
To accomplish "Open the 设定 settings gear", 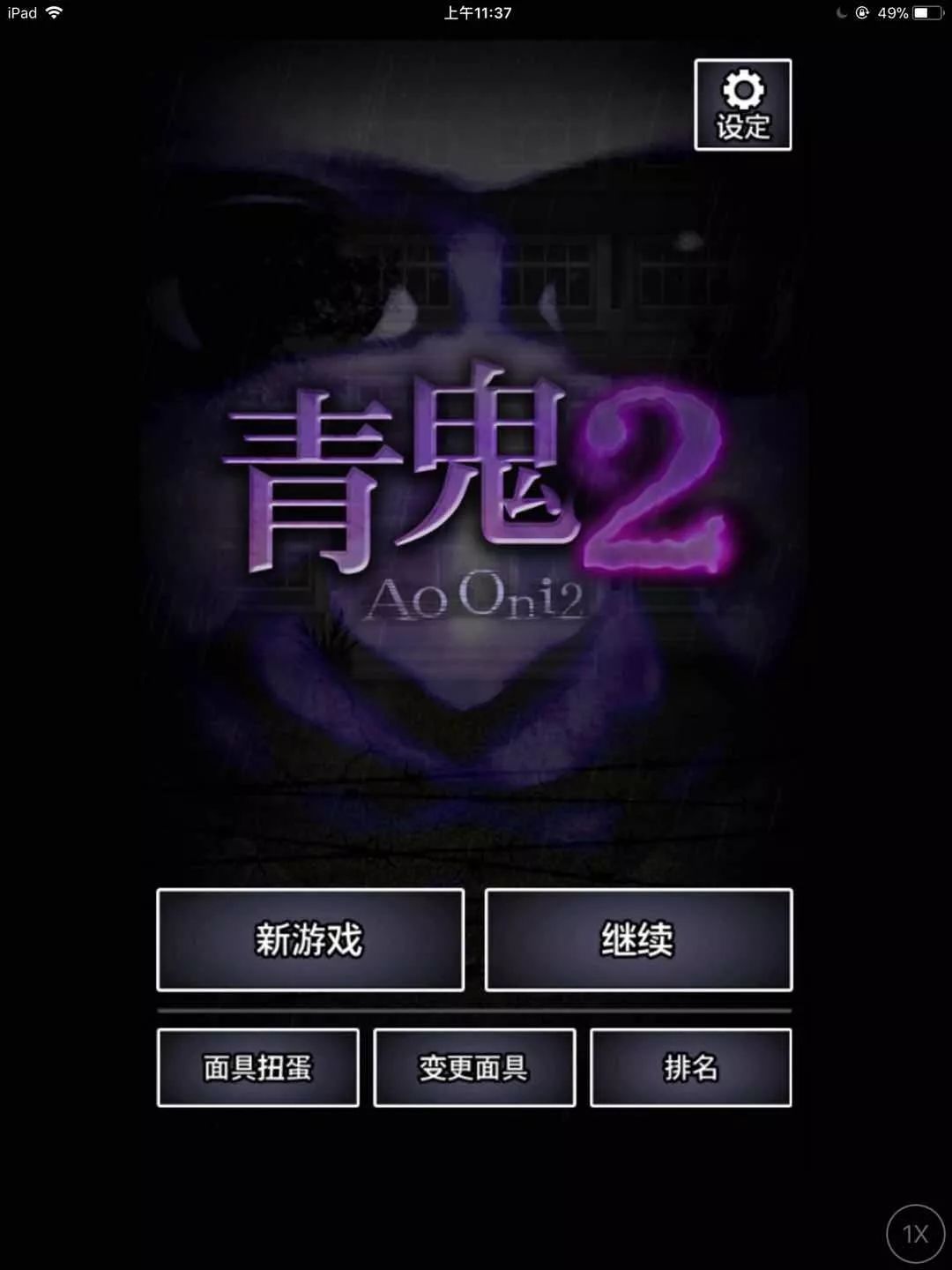I will 742,105.
